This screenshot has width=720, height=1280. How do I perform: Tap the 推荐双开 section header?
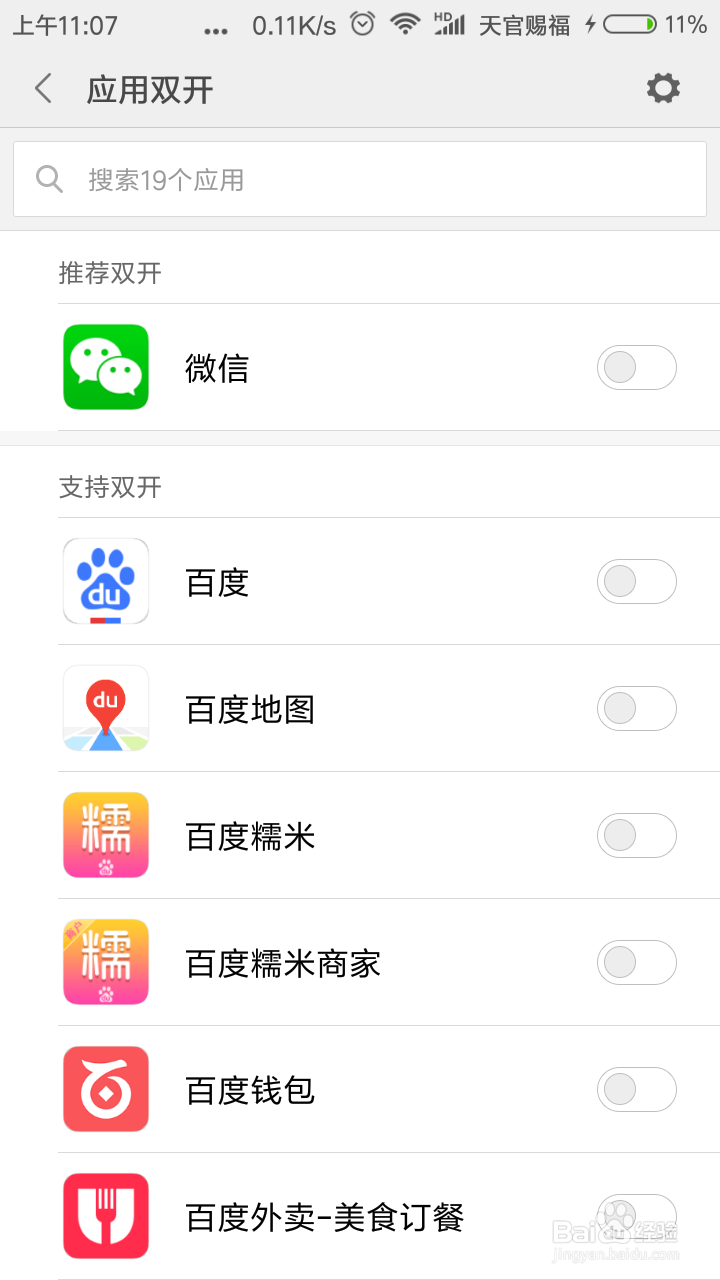point(110,272)
